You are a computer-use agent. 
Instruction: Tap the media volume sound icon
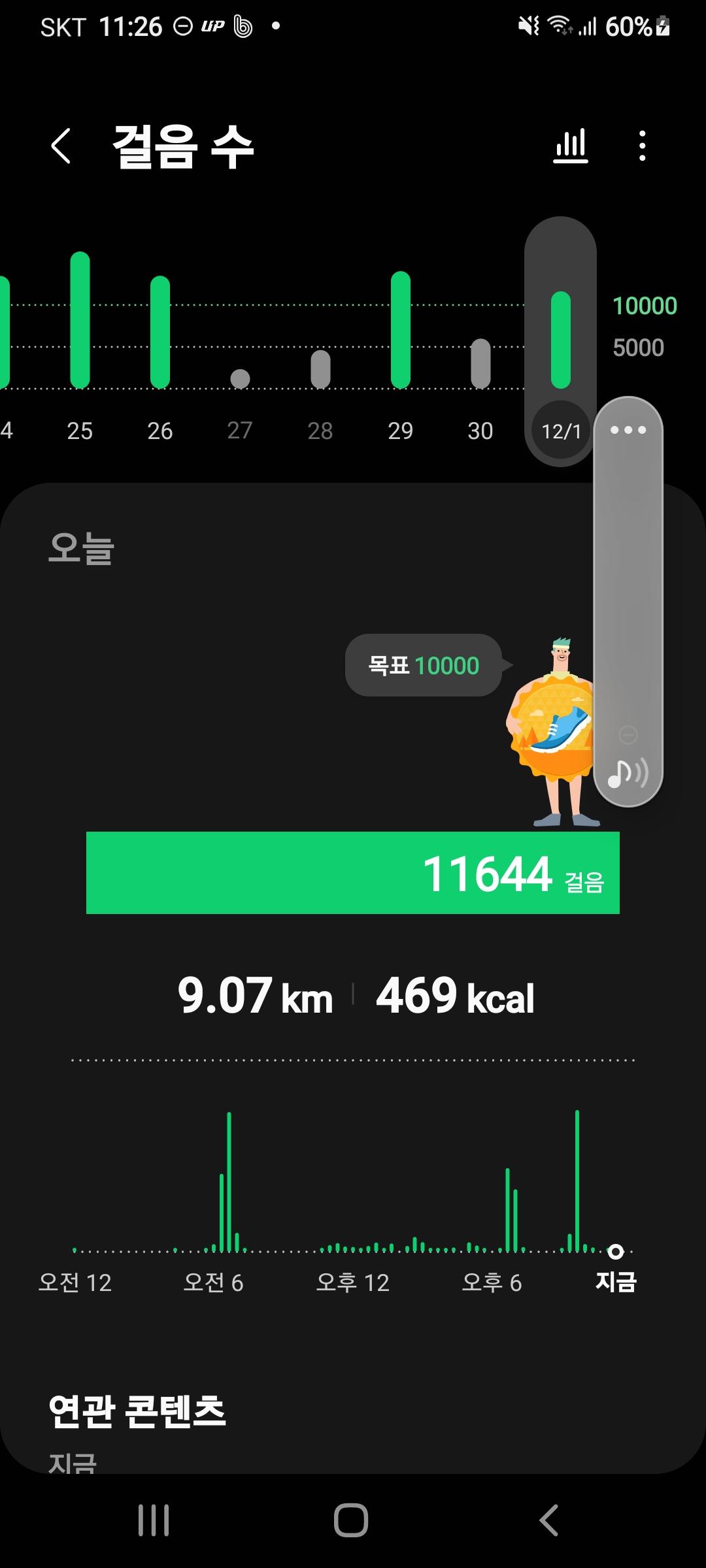tap(628, 773)
